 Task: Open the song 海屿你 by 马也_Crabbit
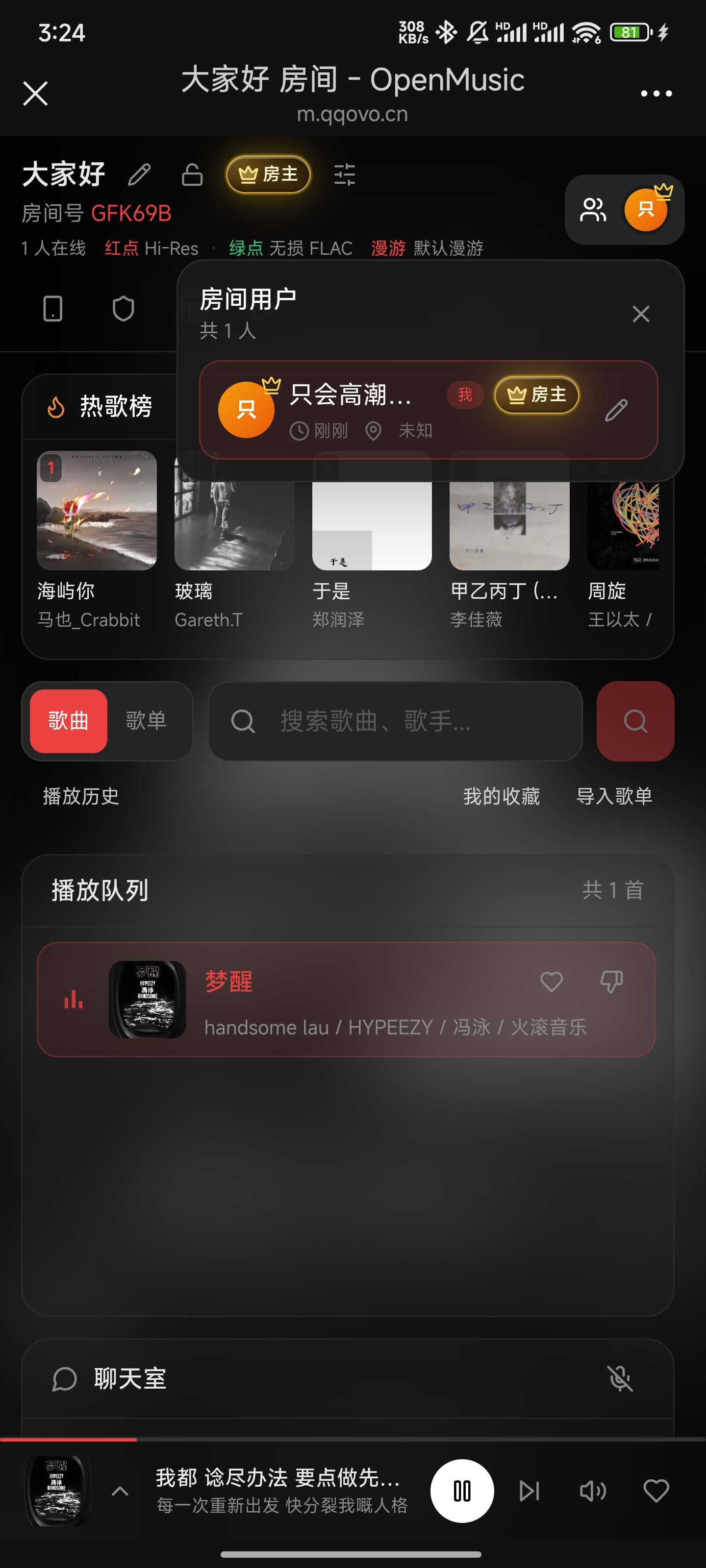[97, 540]
